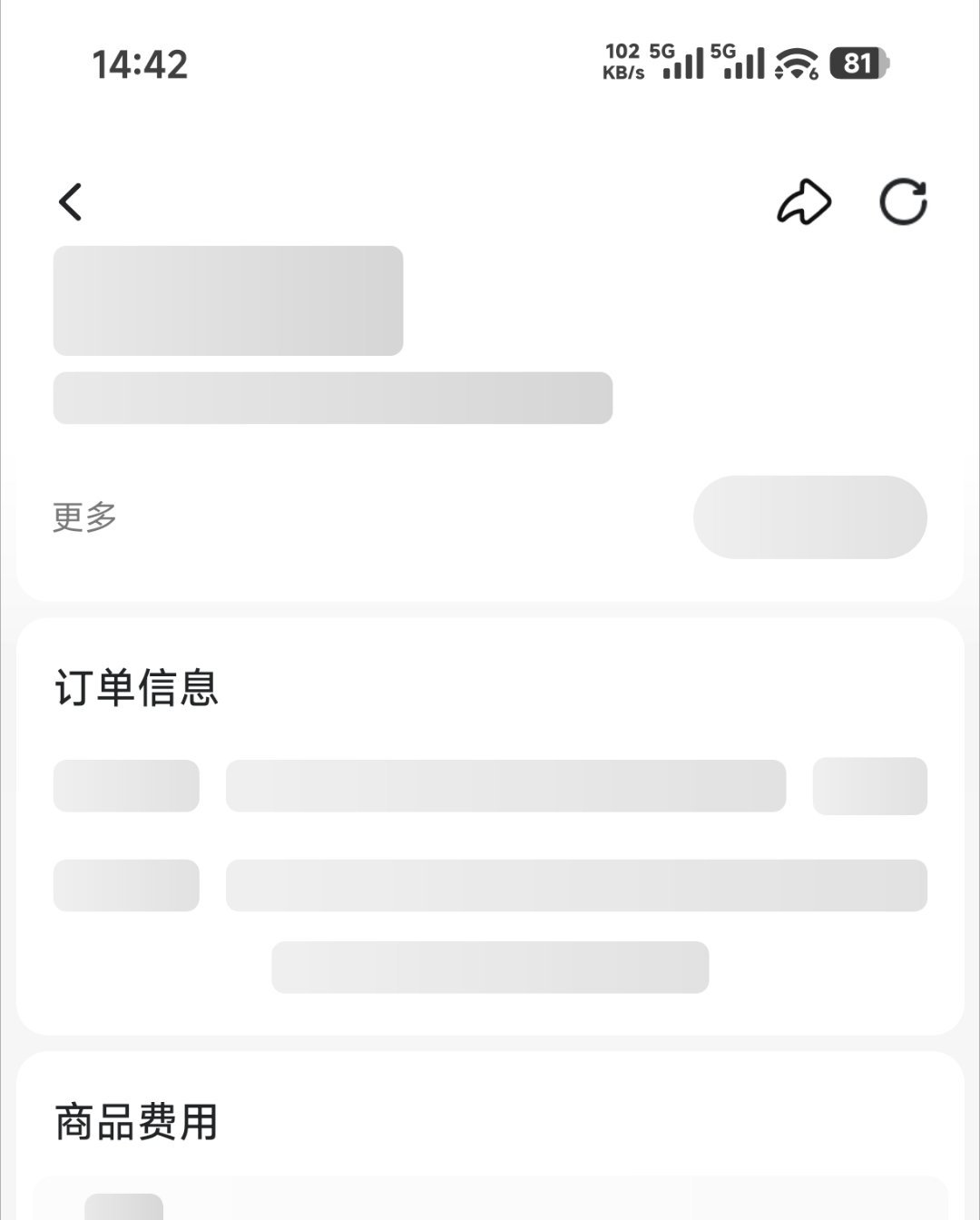
Task: Tap the product thumbnail placeholder under 商品费用
Action: [x=124, y=1207]
